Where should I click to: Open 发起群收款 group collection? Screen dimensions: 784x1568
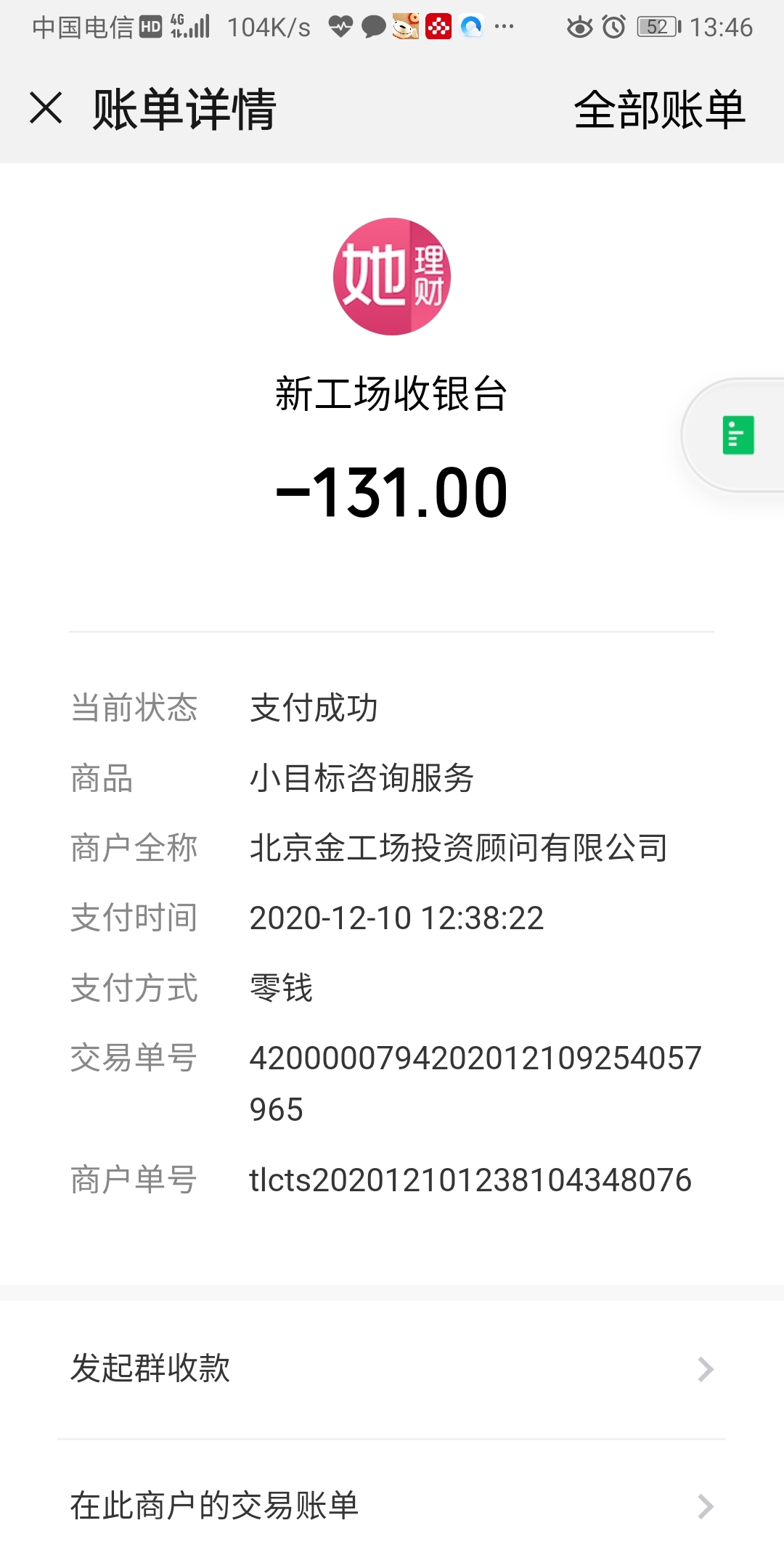click(x=392, y=1368)
